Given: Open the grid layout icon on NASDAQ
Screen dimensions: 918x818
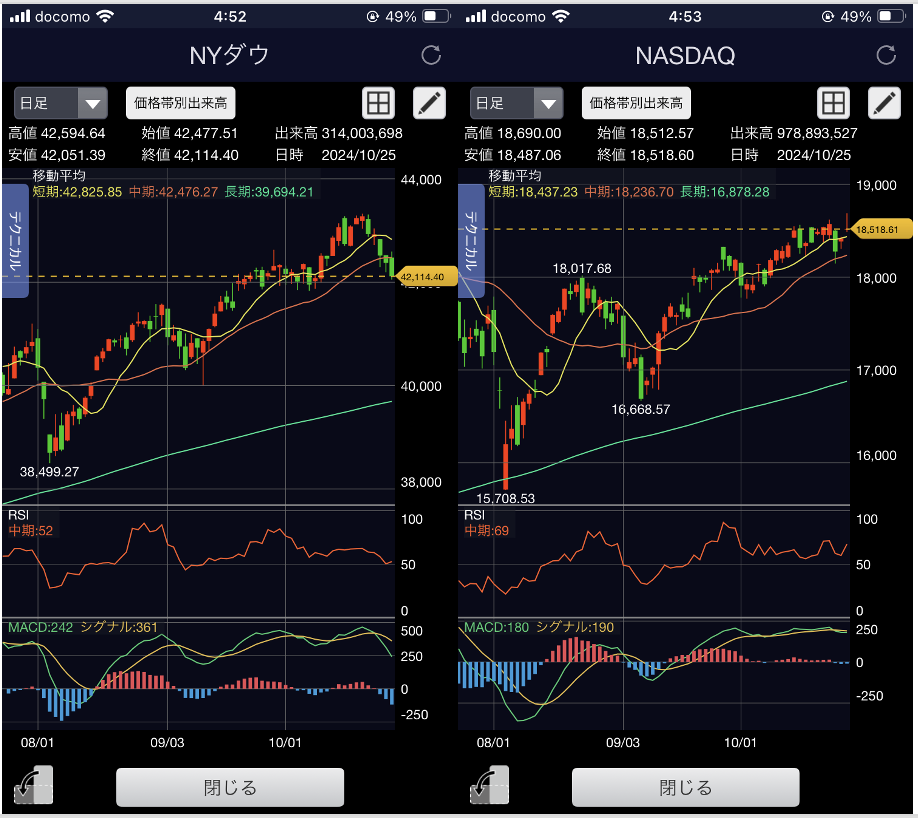Looking at the screenshot, I should click(x=833, y=103).
